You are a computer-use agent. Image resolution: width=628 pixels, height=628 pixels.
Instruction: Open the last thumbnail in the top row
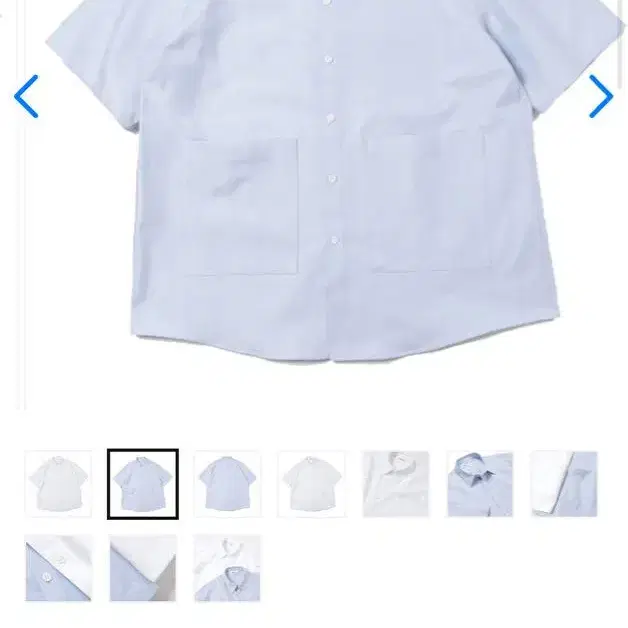click(x=564, y=484)
